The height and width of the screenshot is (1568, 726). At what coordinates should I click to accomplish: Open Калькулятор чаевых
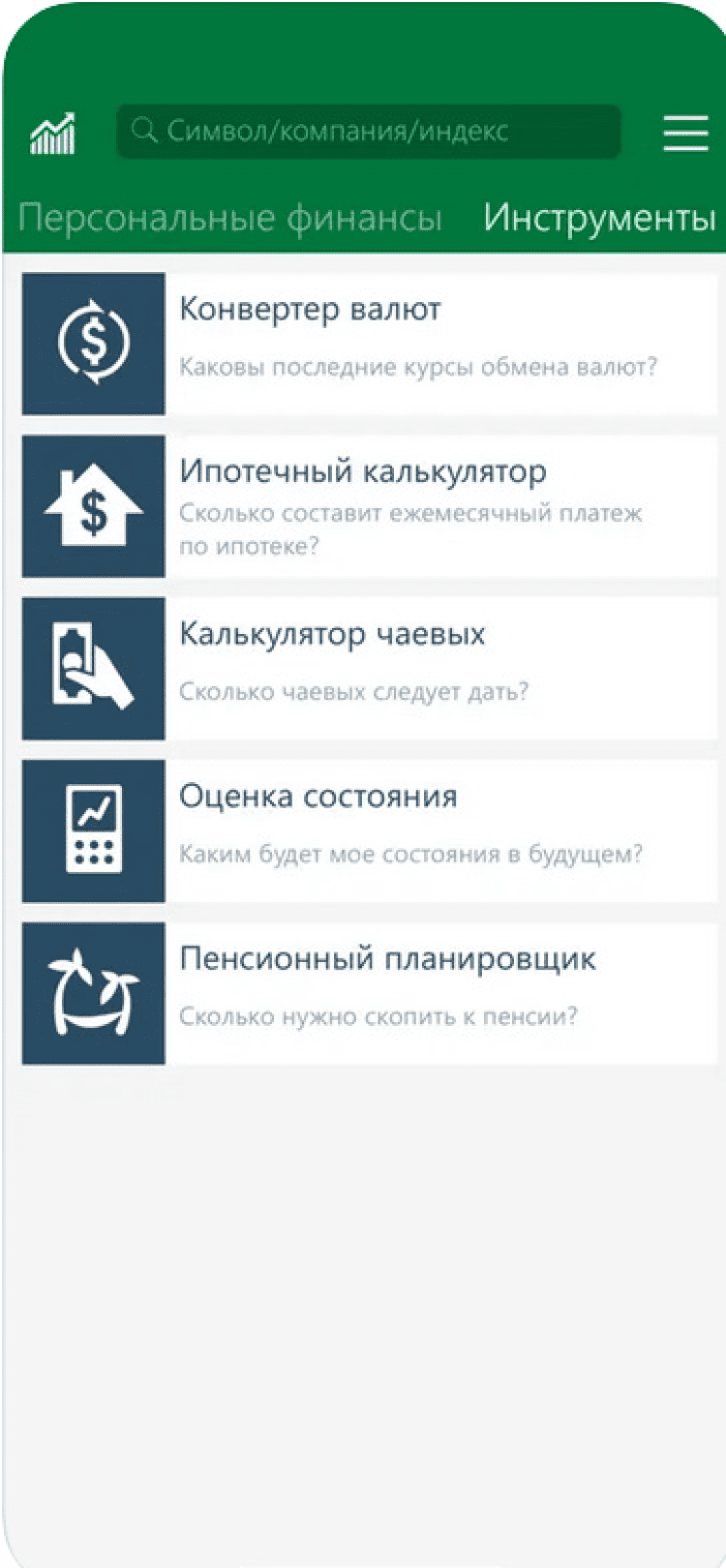[369, 669]
